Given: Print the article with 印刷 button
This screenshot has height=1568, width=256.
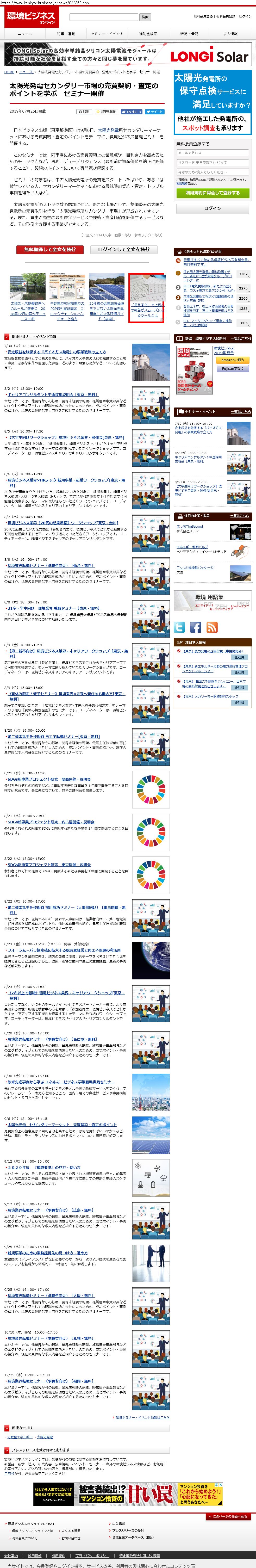Looking at the screenshot, I should [x=84, y=112].
